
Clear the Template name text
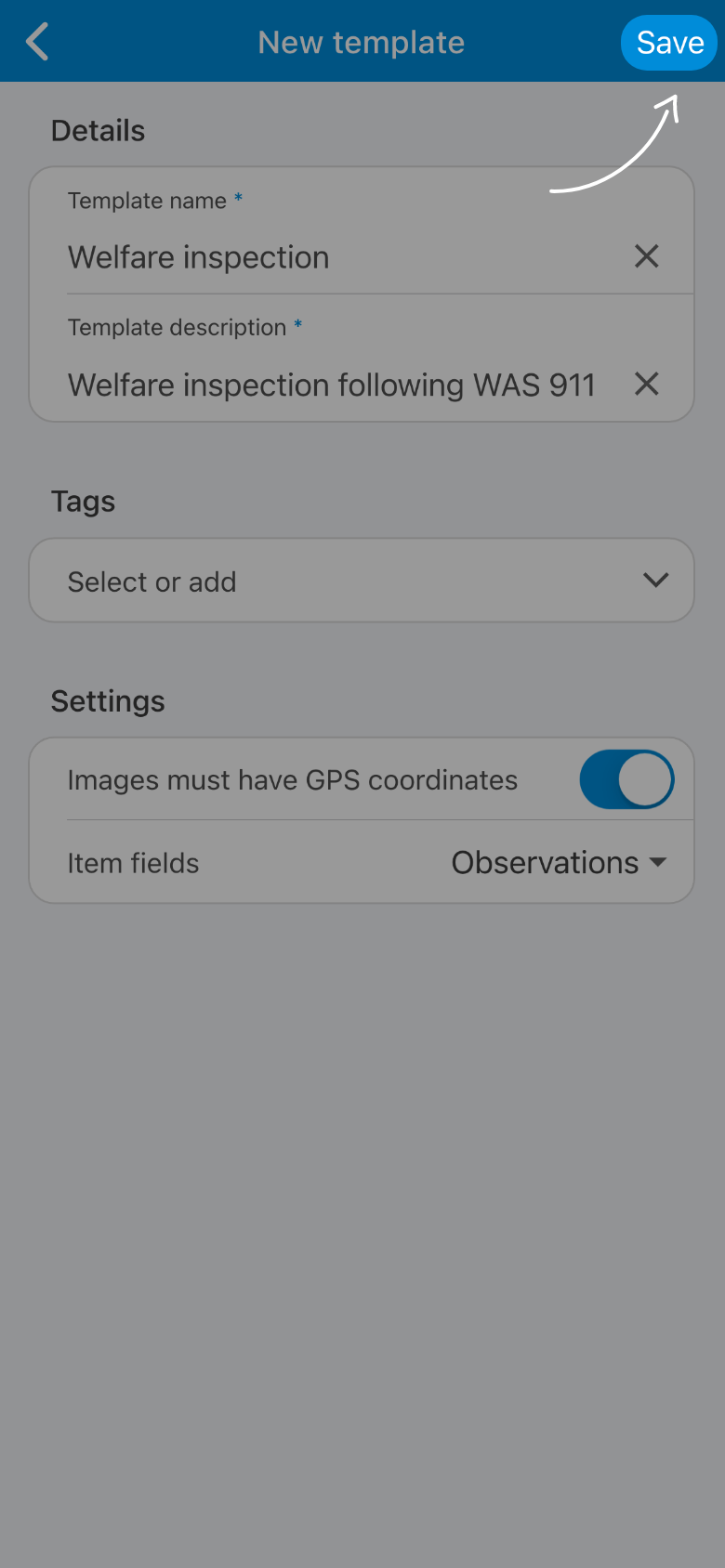pyautogui.click(x=647, y=256)
